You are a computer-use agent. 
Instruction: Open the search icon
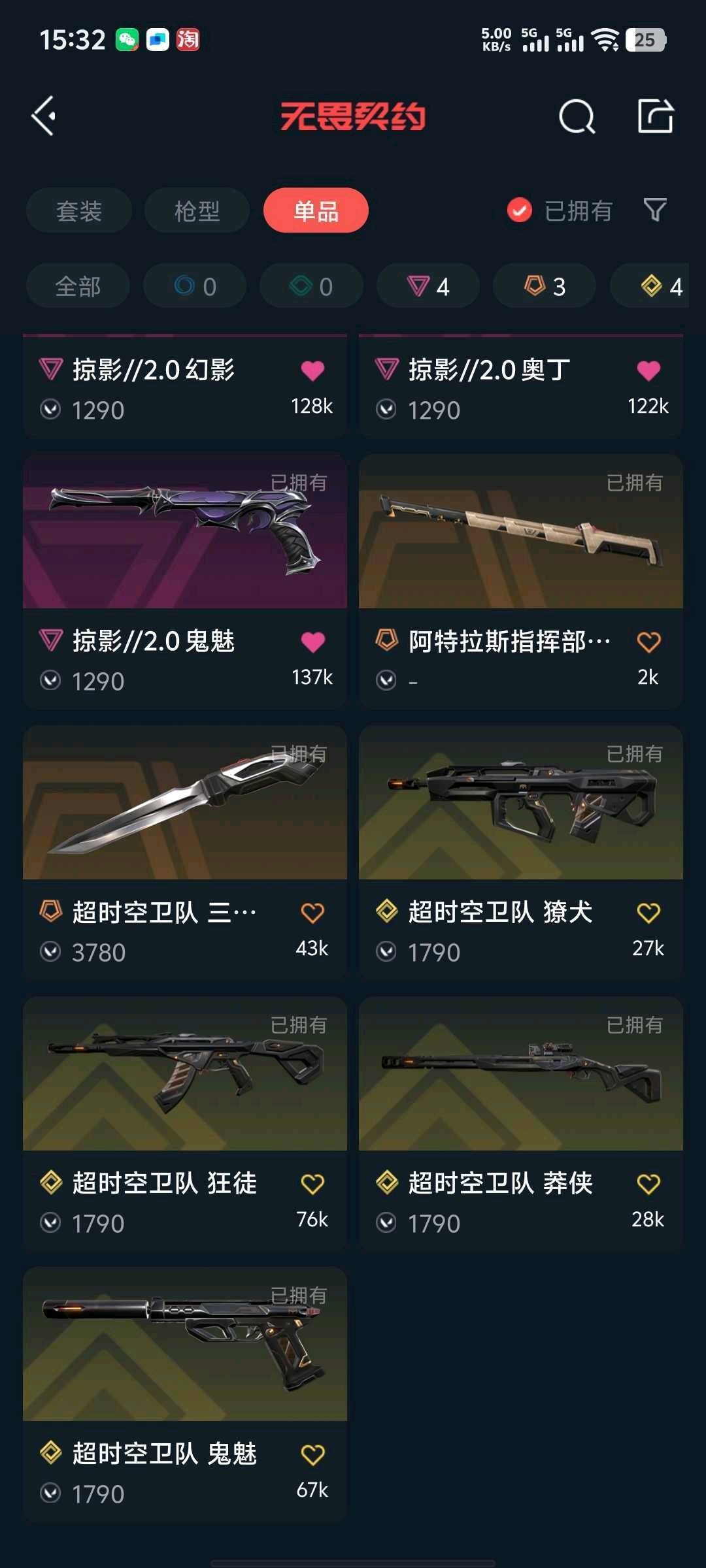point(577,118)
